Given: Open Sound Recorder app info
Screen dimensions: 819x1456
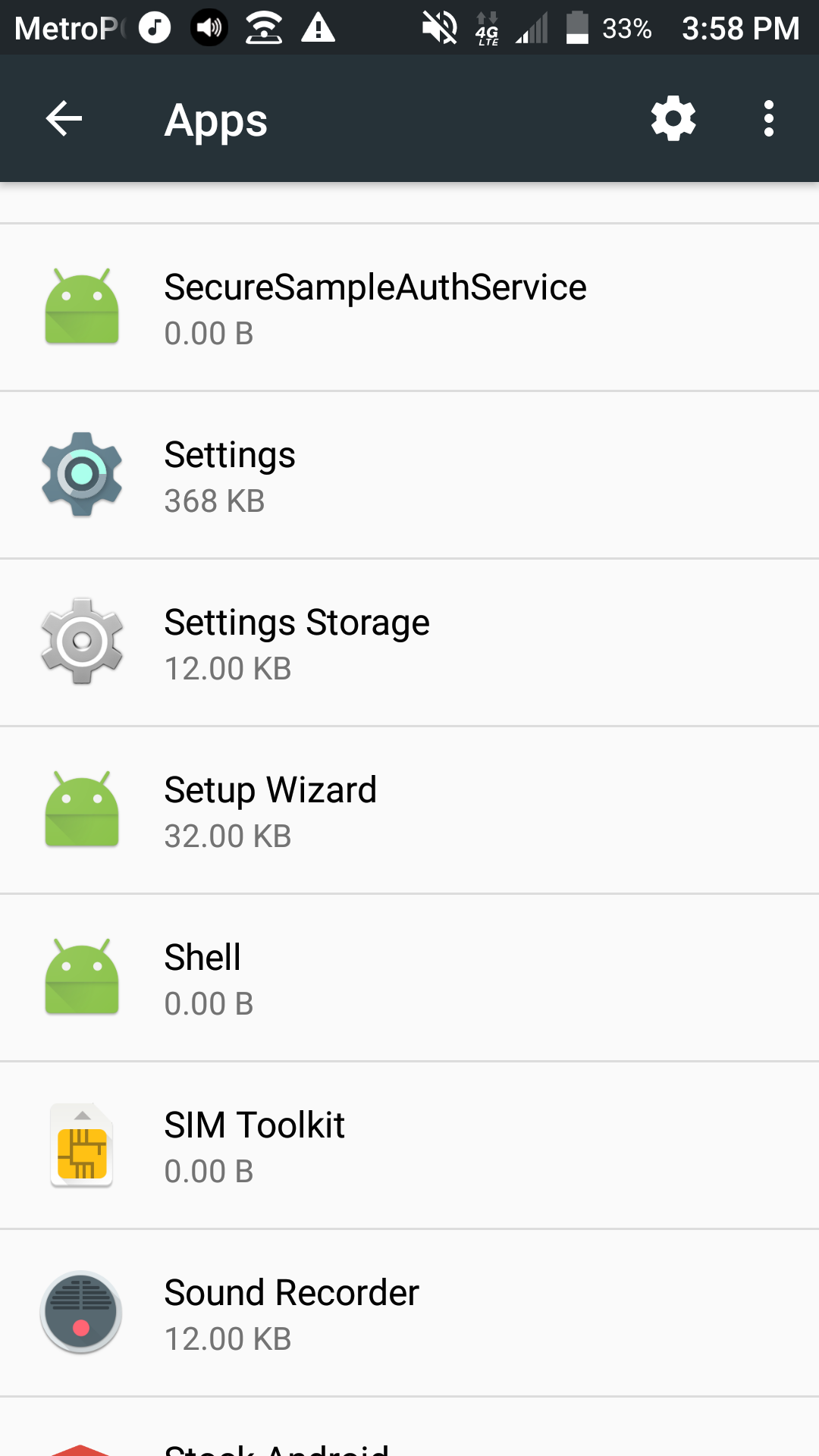Looking at the screenshot, I should [x=409, y=1313].
